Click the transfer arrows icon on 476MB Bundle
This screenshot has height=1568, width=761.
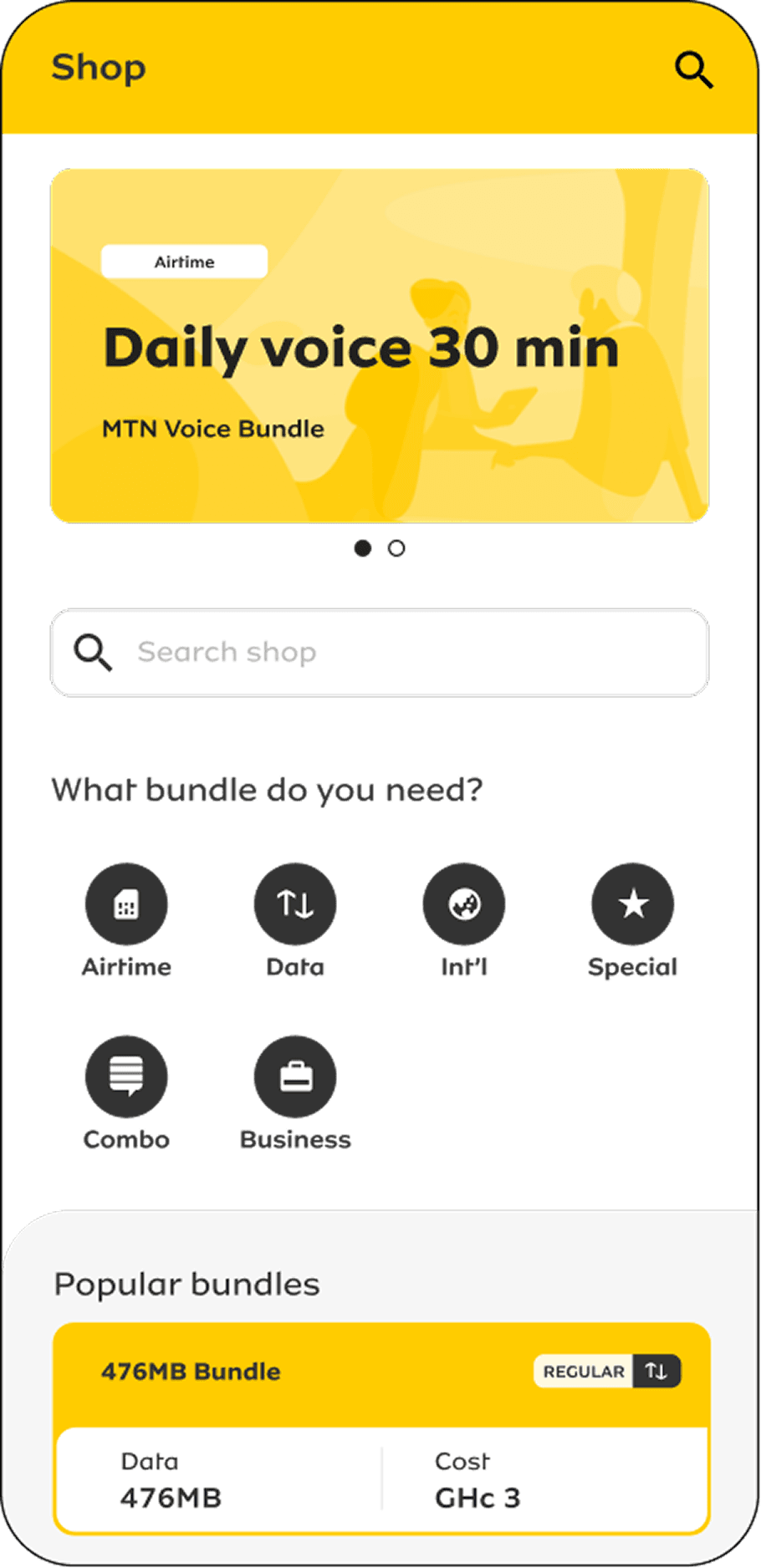[656, 1371]
